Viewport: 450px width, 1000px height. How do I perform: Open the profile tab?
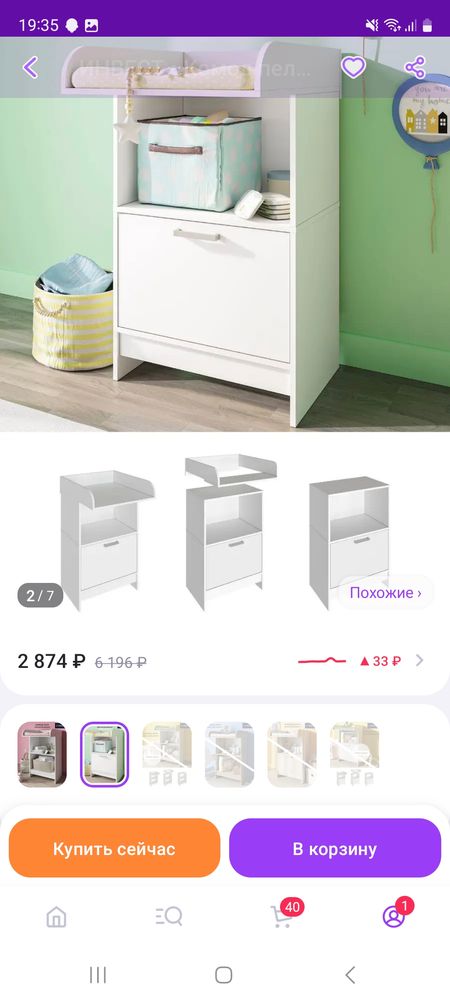(396, 914)
